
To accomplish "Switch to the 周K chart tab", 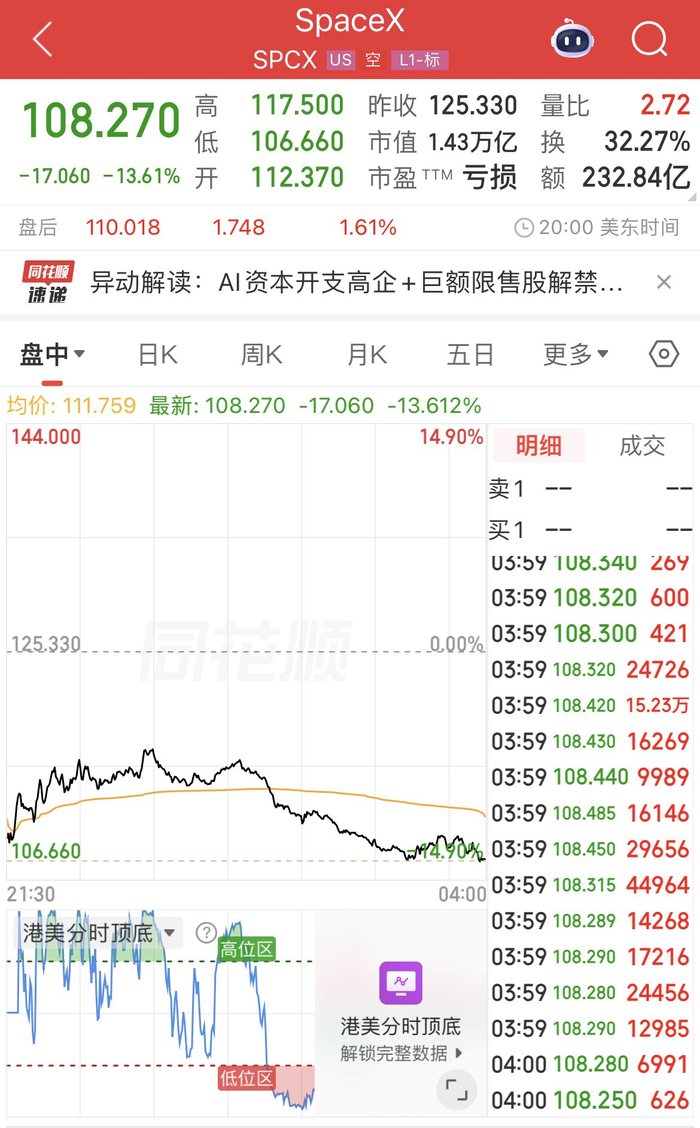I will pyautogui.click(x=261, y=355).
